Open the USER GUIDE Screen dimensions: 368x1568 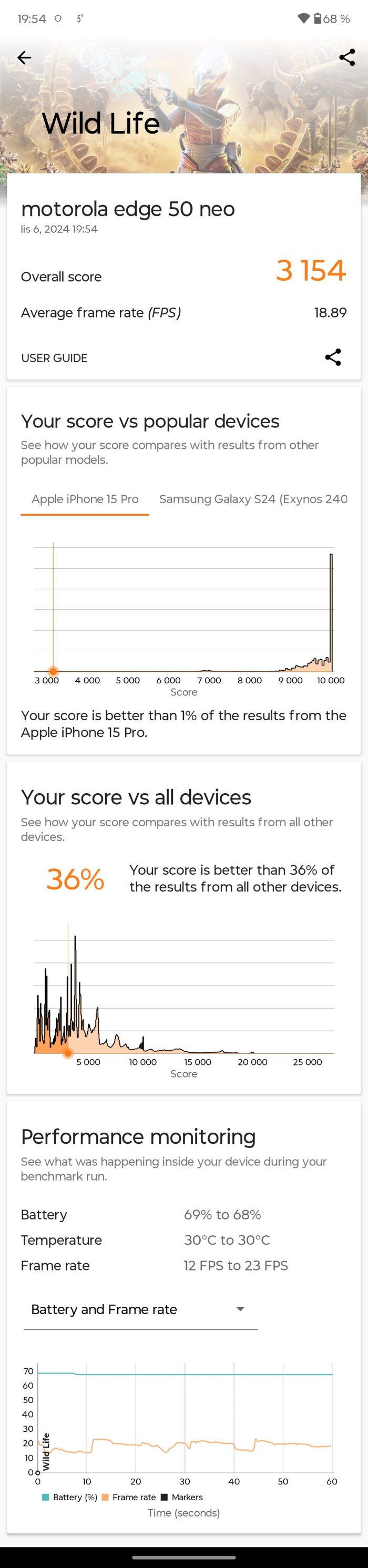[54, 358]
